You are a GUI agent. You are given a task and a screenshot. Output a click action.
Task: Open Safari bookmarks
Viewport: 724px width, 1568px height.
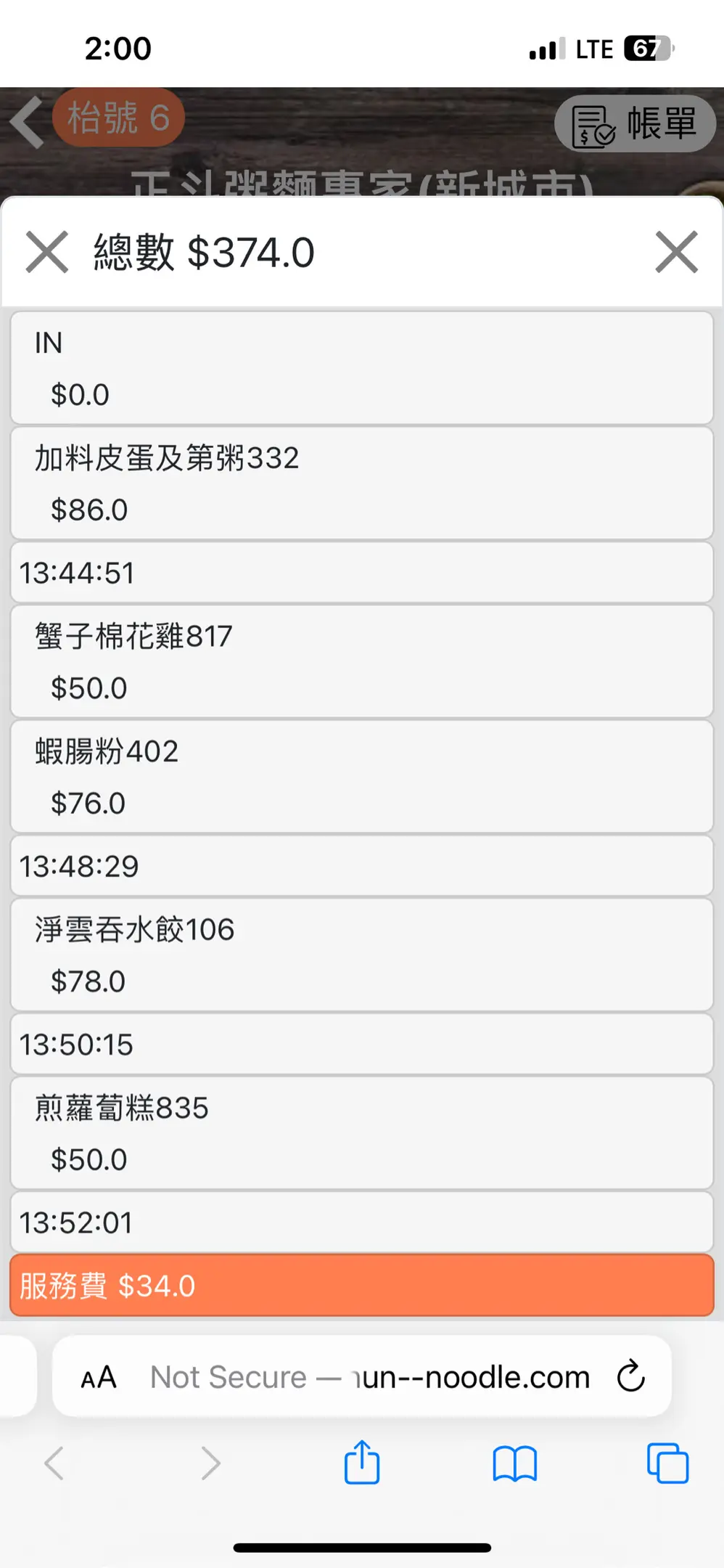click(x=514, y=1463)
